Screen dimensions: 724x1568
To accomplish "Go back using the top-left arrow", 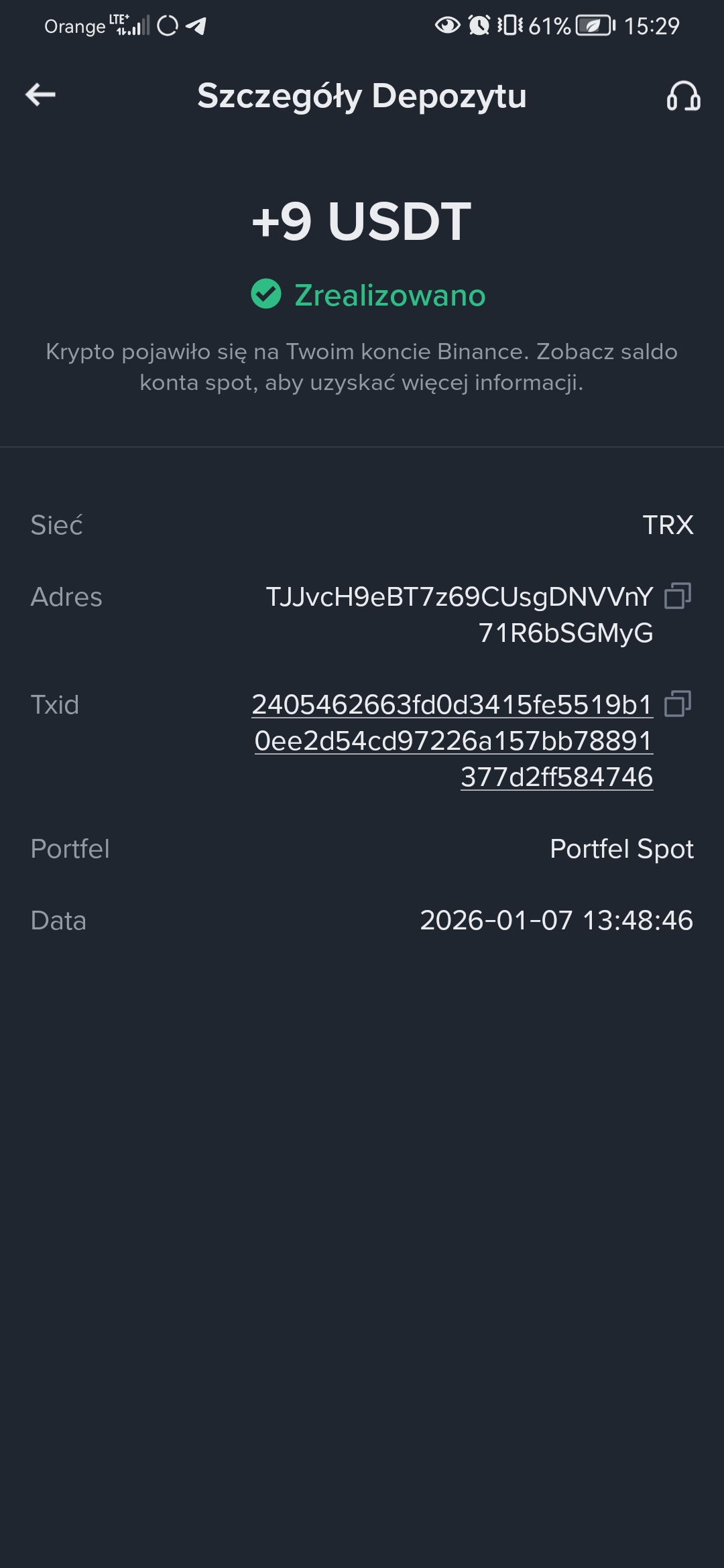I will point(40,94).
